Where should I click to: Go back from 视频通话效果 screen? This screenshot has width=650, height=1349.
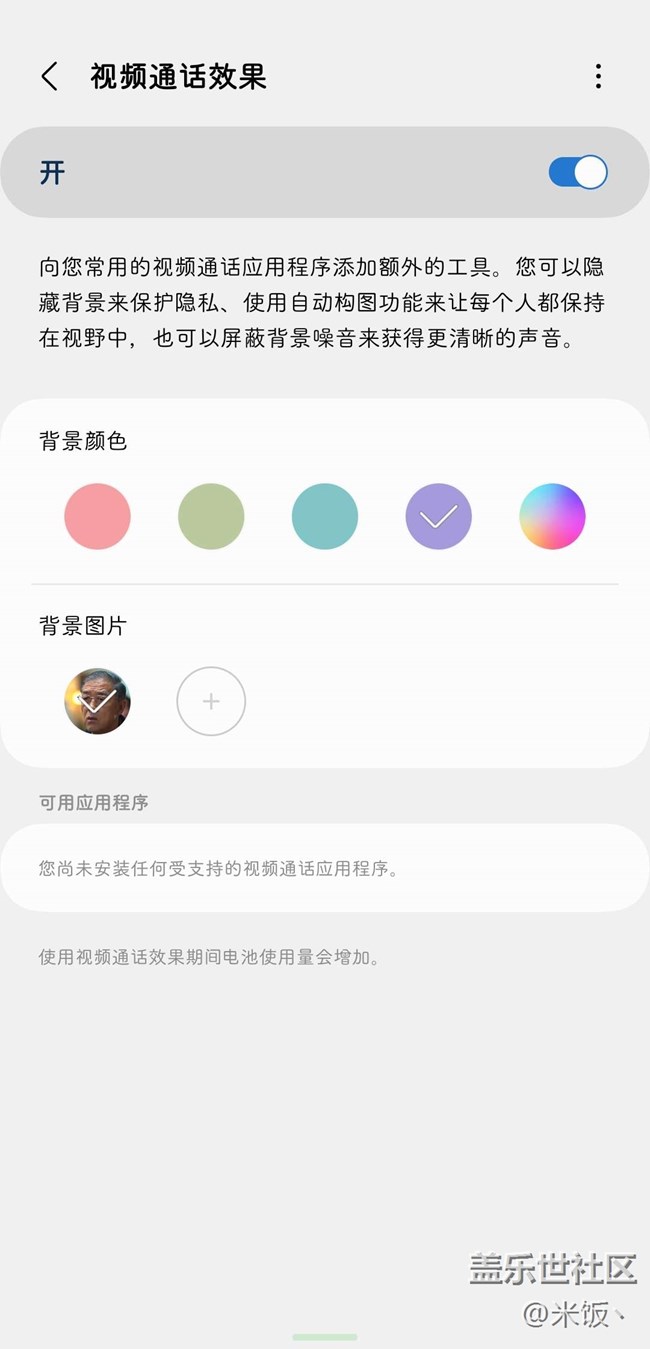pyautogui.click(x=49, y=77)
